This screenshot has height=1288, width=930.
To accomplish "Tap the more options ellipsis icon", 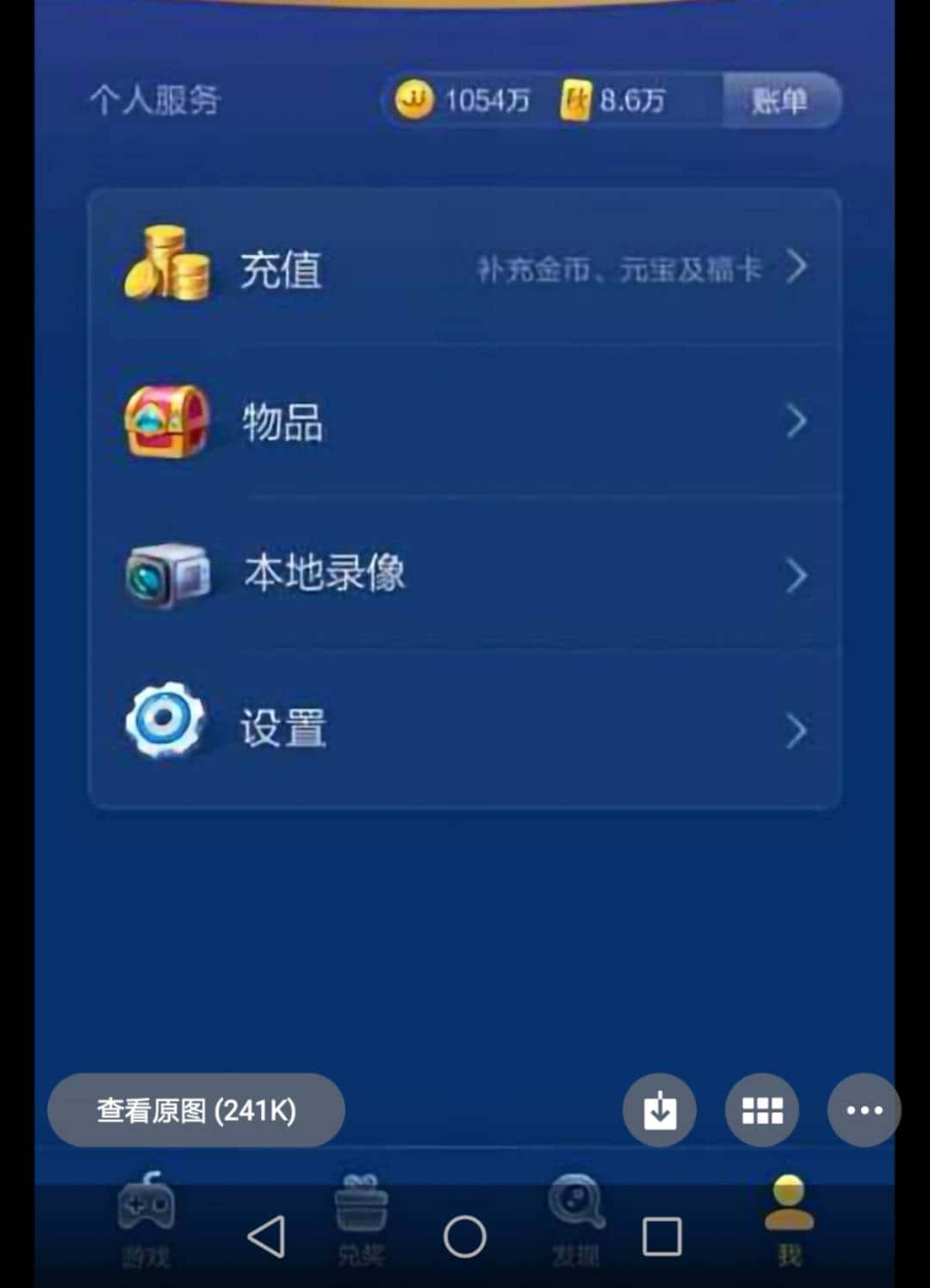I will [862, 1111].
